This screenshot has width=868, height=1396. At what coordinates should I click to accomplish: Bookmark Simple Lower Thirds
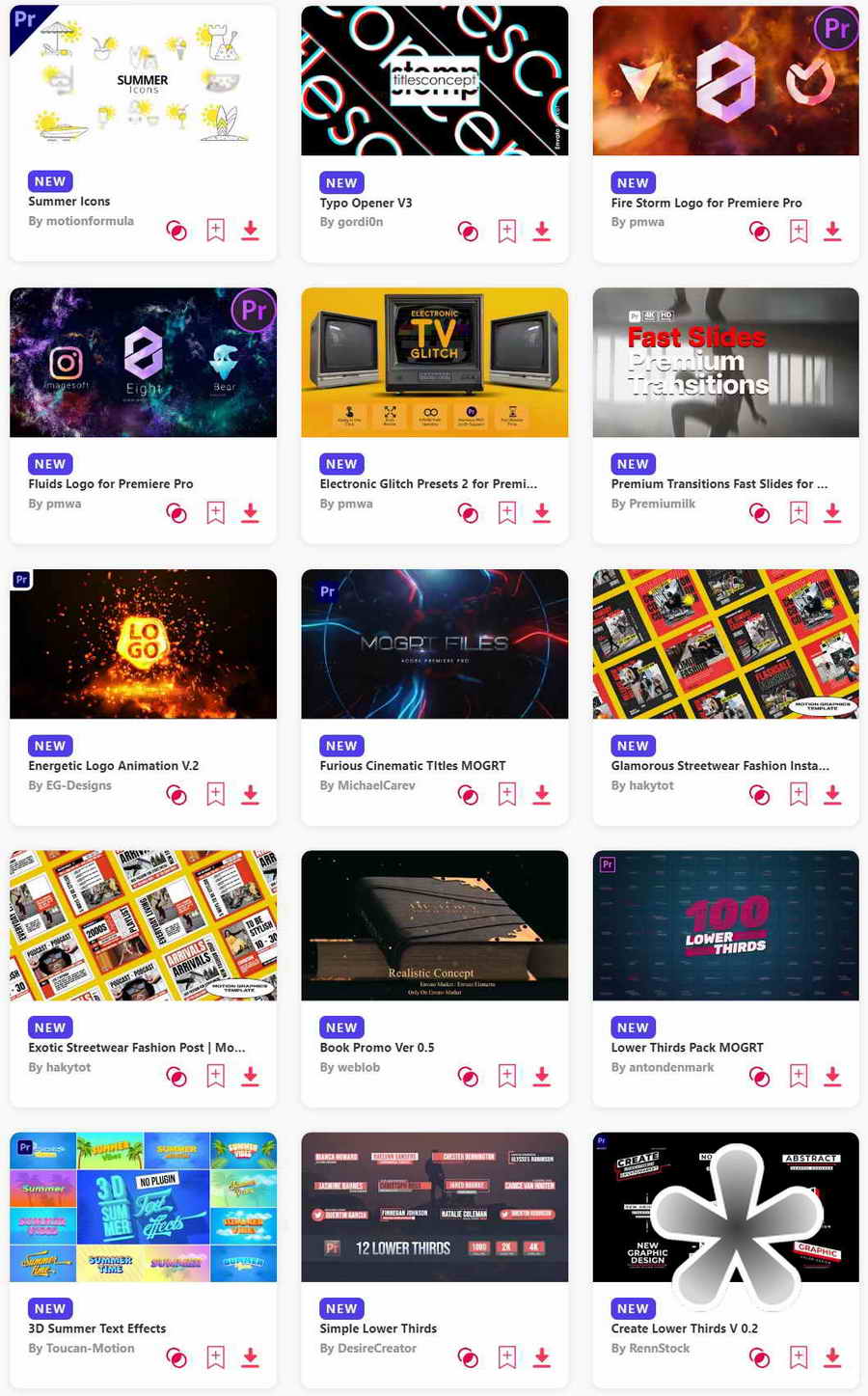point(506,1357)
